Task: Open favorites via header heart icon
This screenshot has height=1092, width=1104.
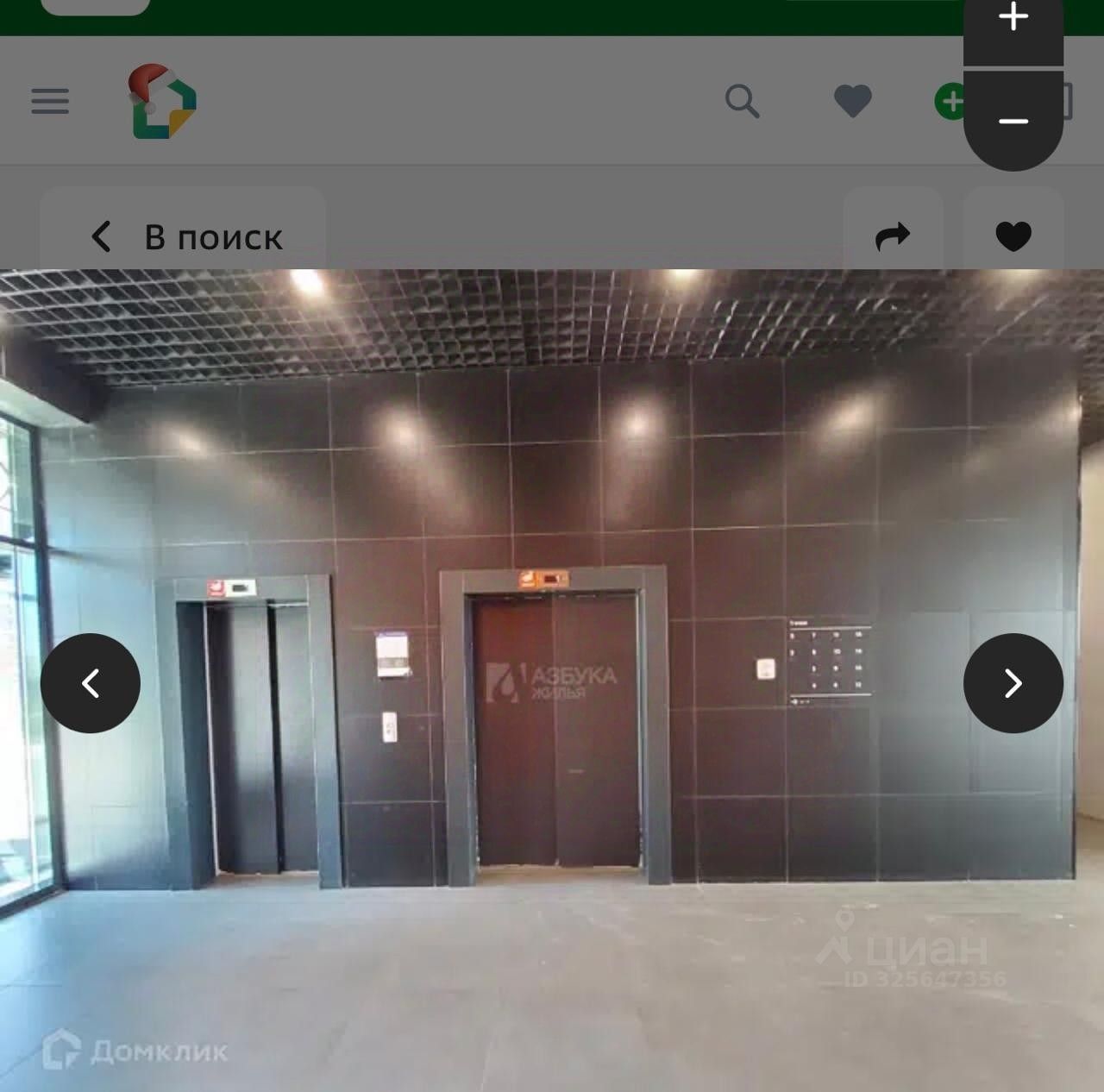Action: (x=852, y=102)
